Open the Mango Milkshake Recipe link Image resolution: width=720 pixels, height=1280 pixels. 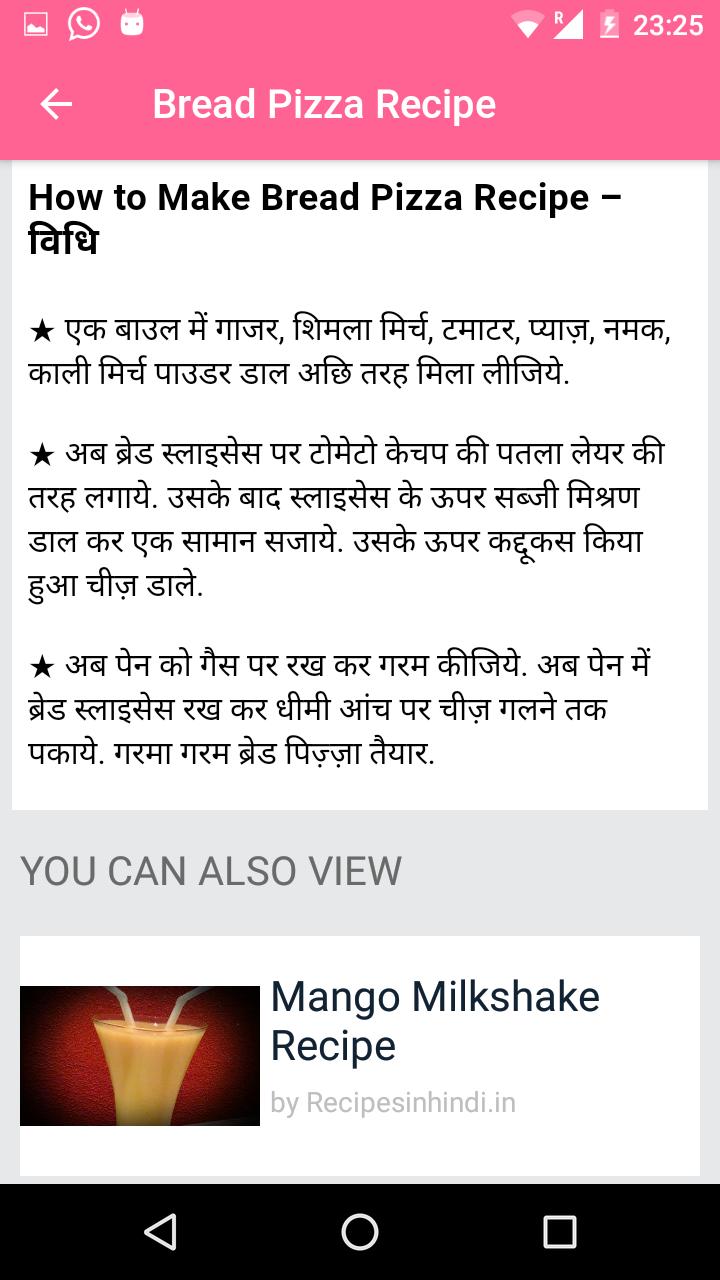pos(433,1021)
